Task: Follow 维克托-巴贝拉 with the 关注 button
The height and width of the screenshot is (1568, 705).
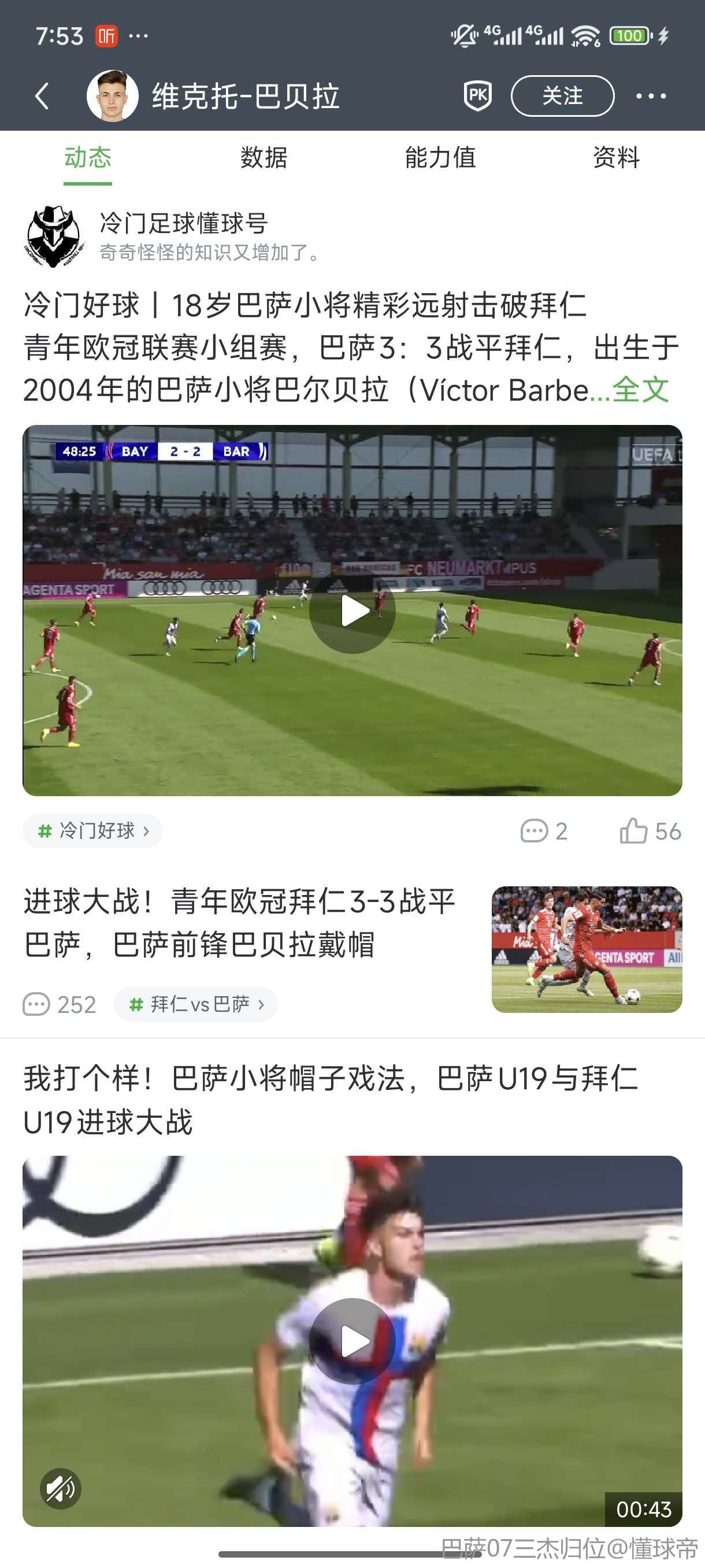Action: click(562, 95)
